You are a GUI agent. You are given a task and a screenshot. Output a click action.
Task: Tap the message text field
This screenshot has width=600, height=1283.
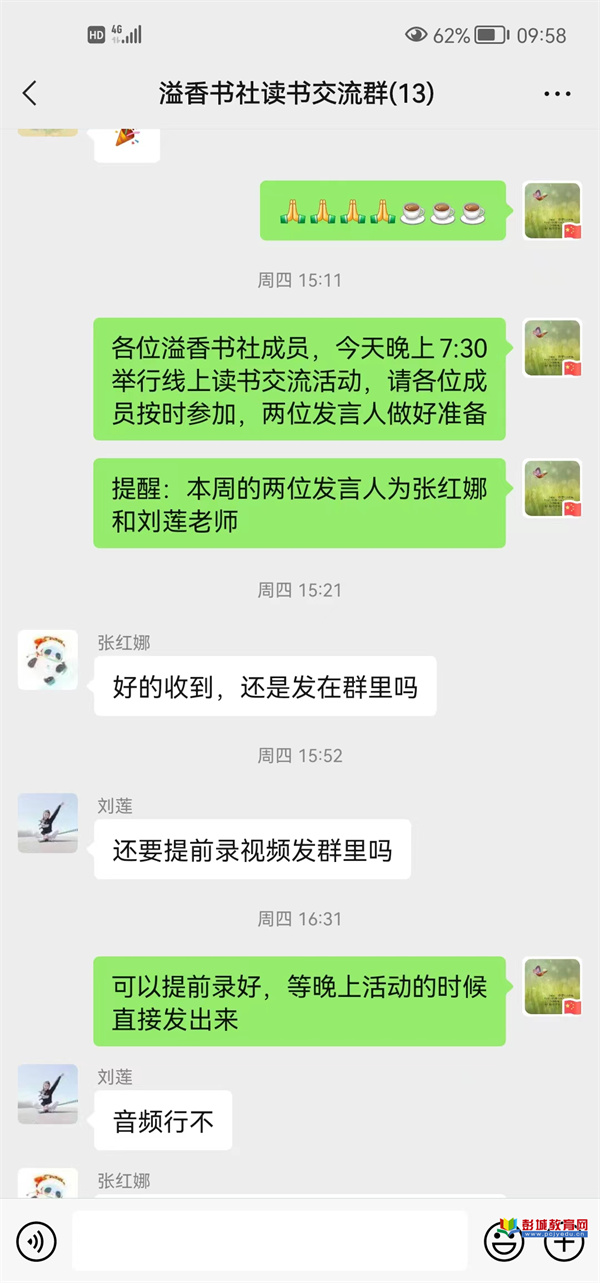[x=269, y=1241]
